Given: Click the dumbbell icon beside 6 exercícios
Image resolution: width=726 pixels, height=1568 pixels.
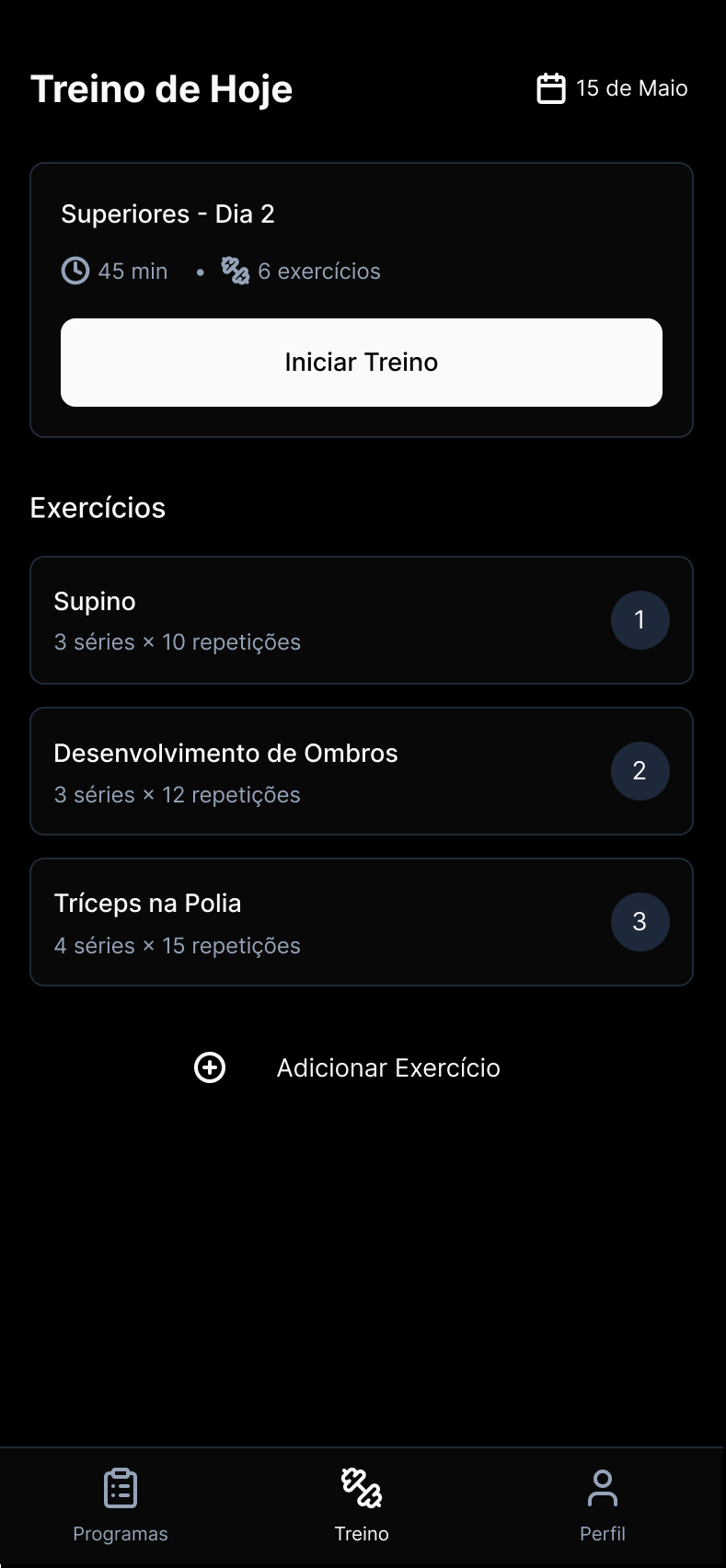Looking at the screenshot, I should coord(235,271).
